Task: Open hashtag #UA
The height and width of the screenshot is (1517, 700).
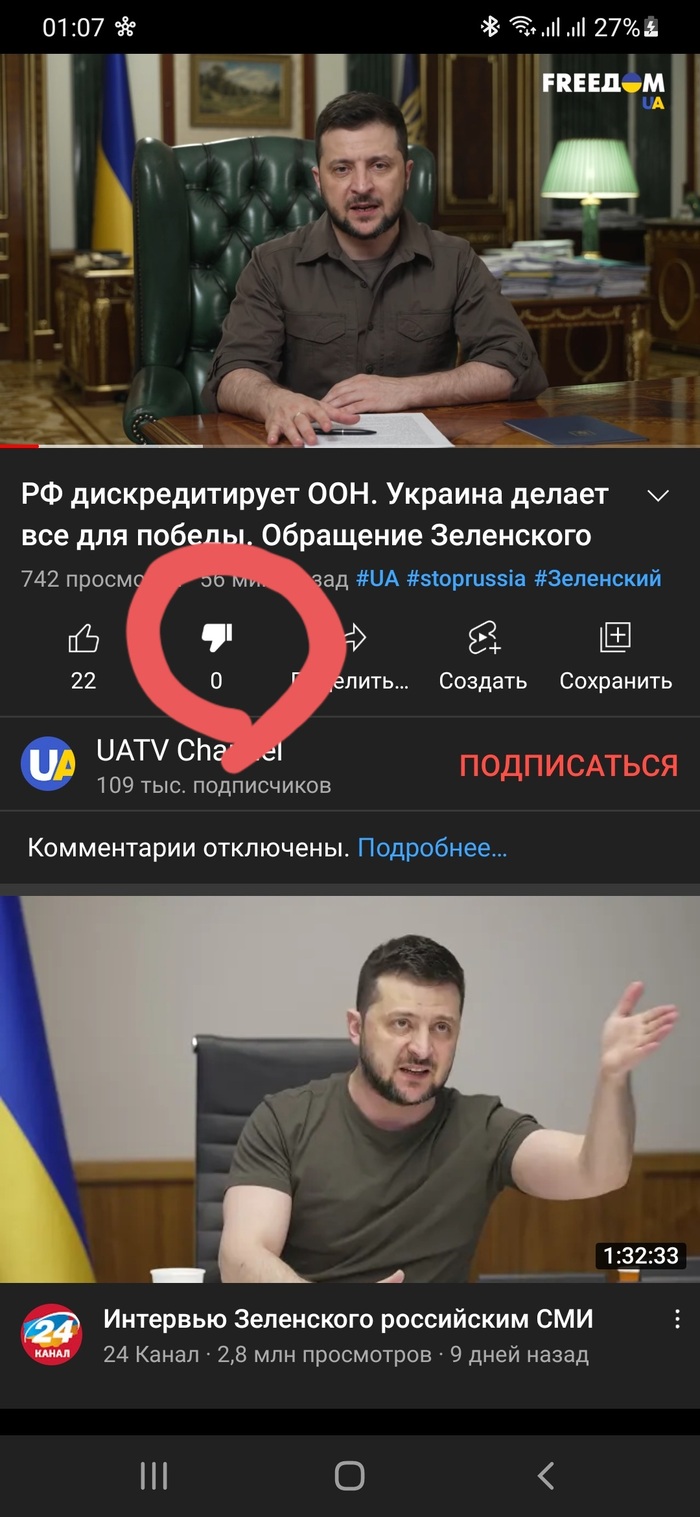Action: [x=377, y=578]
